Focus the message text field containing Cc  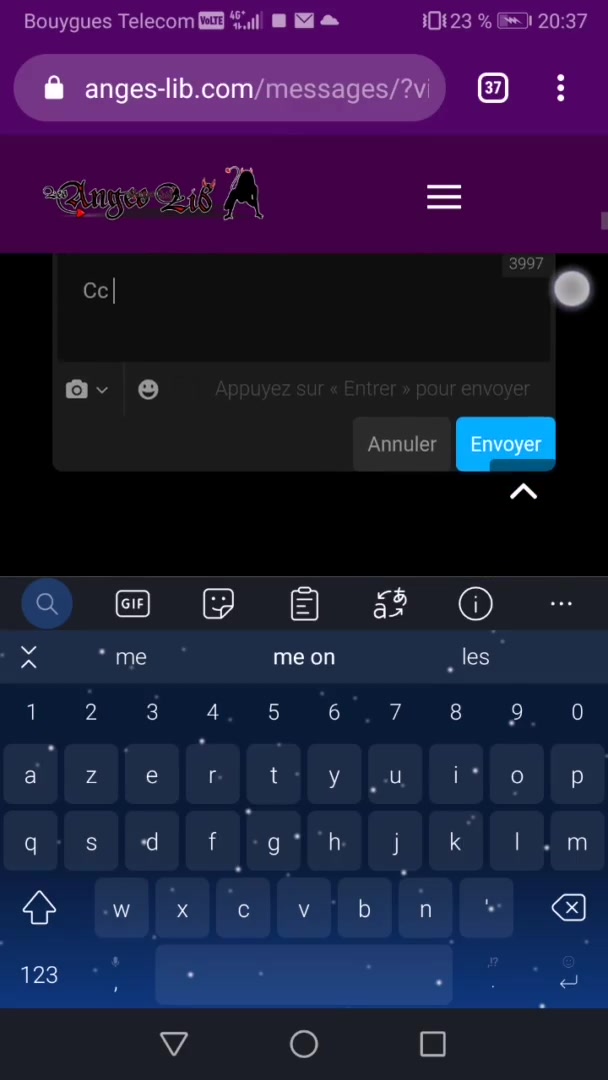(x=300, y=310)
